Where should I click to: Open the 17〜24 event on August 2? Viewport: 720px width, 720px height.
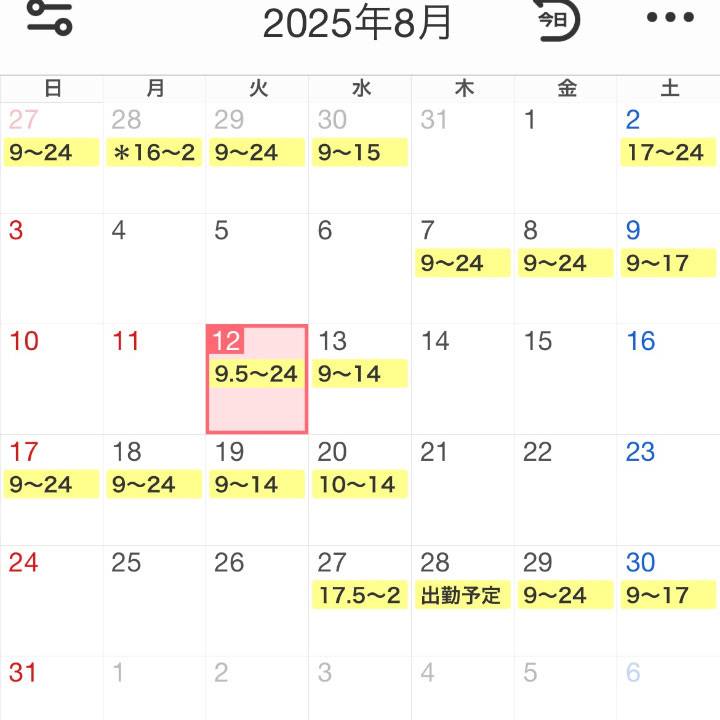coord(666,153)
